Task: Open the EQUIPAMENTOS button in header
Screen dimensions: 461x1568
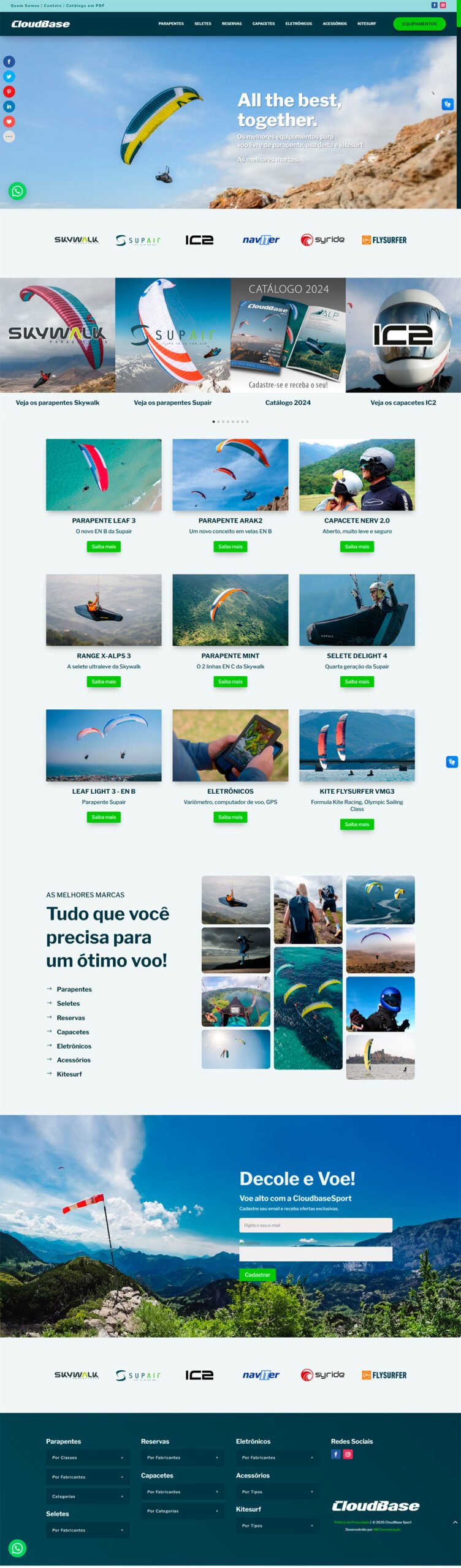Action: click(419, 24)
